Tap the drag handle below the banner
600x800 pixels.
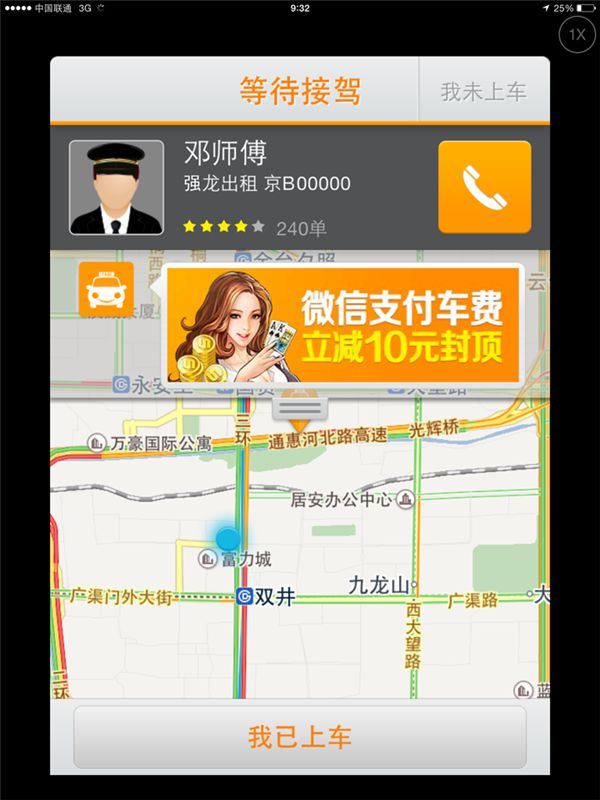300,408
